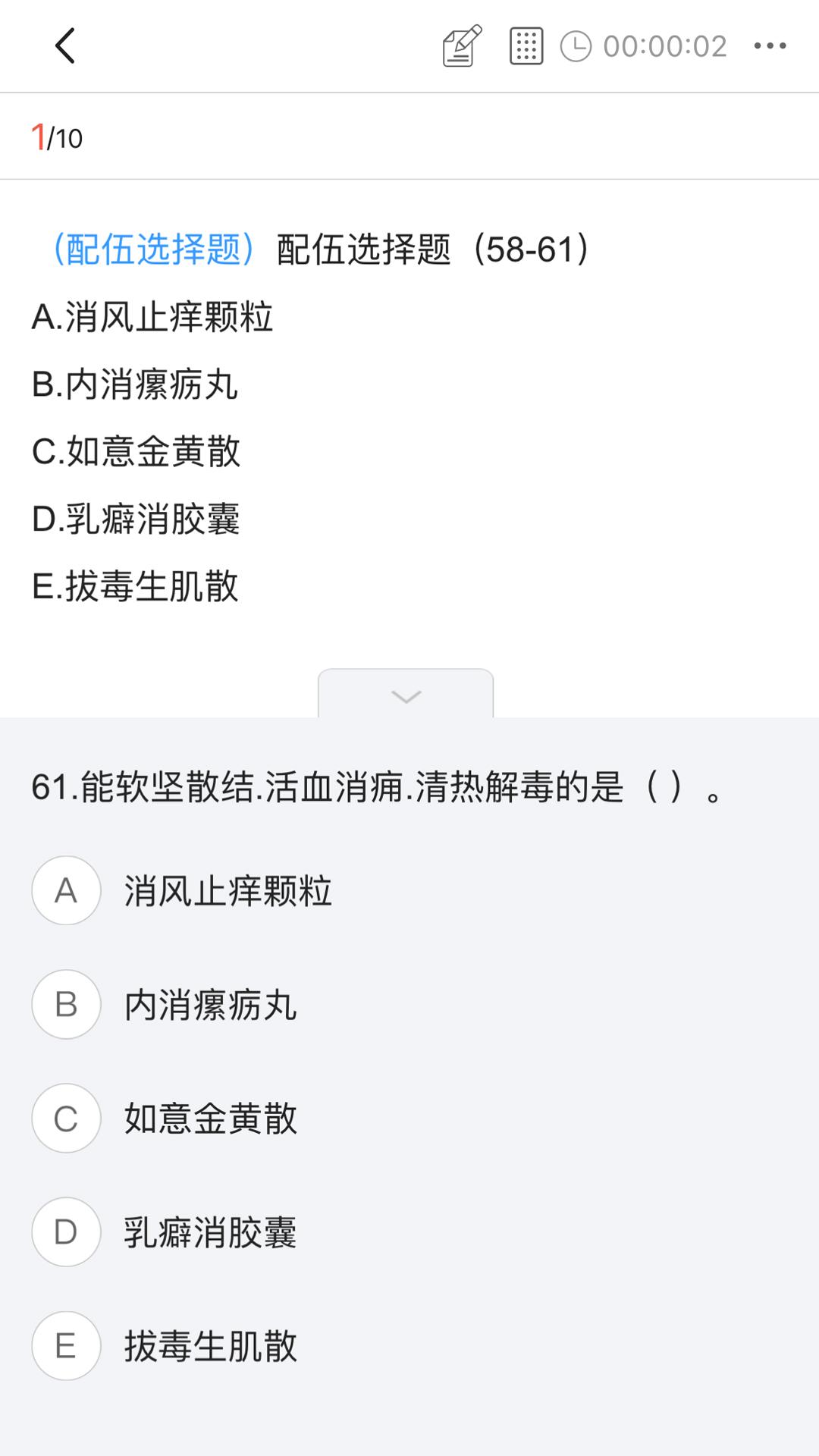Screen dimensions: 819x1456
Task: Tap the question 61 text
Action: click(377, 789)
